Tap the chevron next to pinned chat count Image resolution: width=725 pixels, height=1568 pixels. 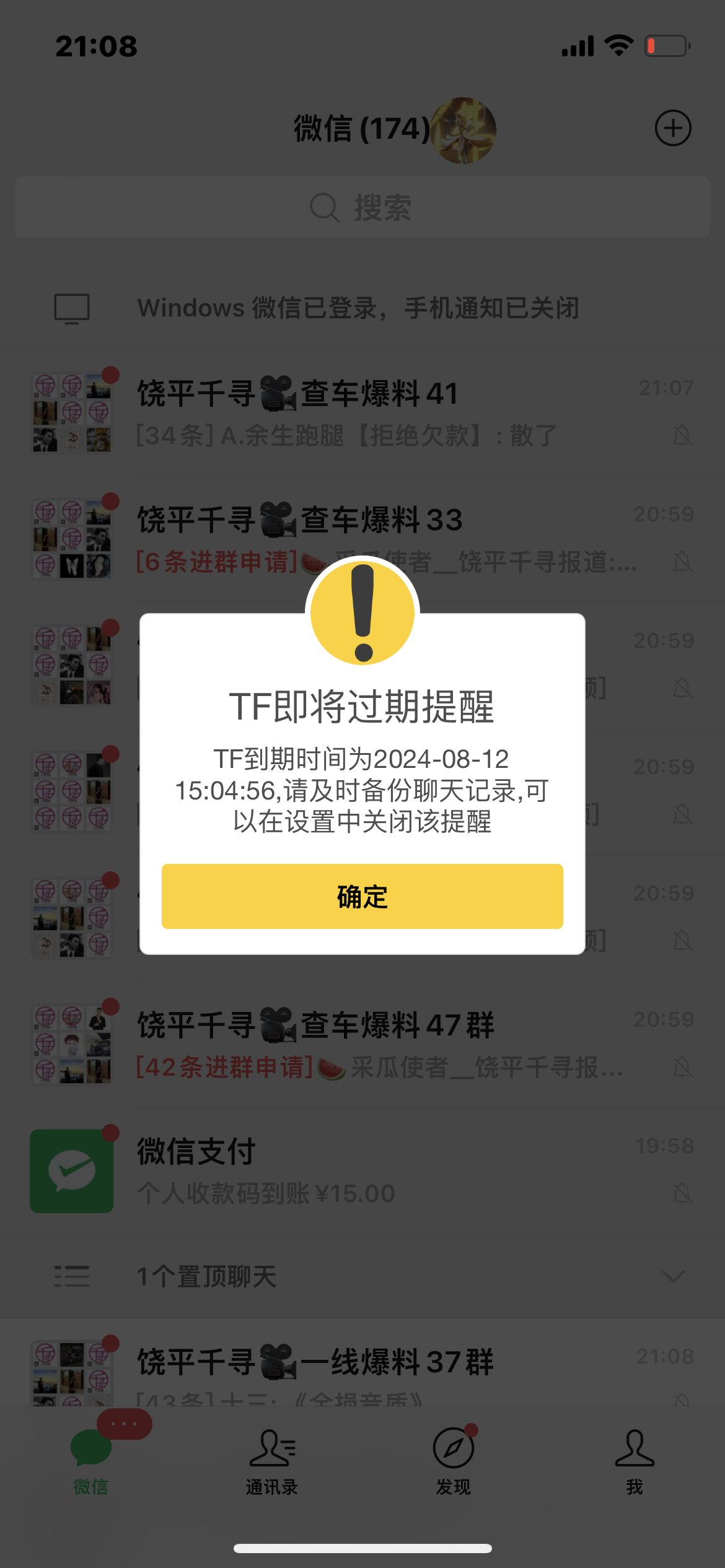coord(673,1277)
